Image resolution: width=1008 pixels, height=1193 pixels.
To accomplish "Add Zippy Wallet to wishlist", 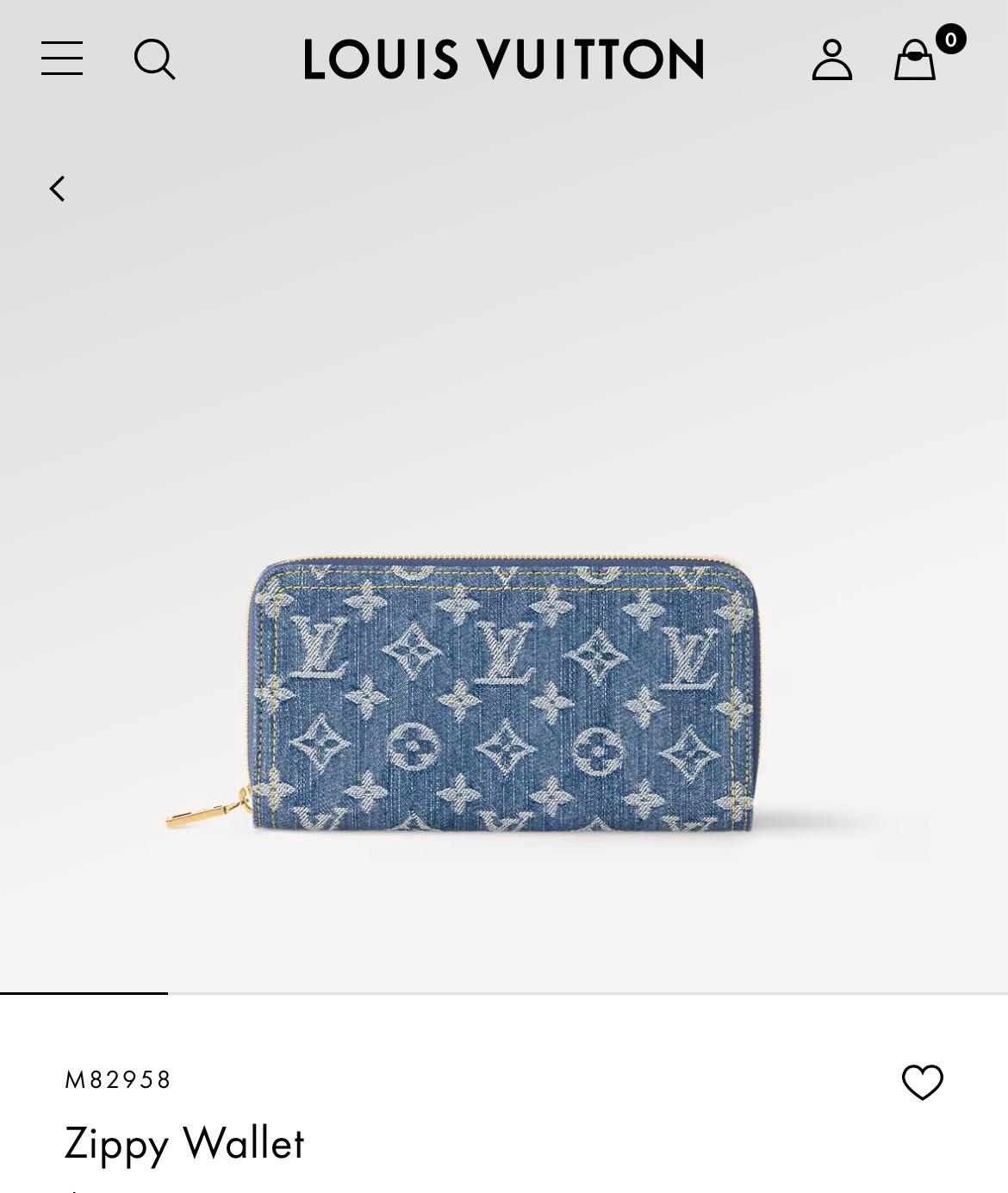I will pyautogui.click(x=922, y=1082).
